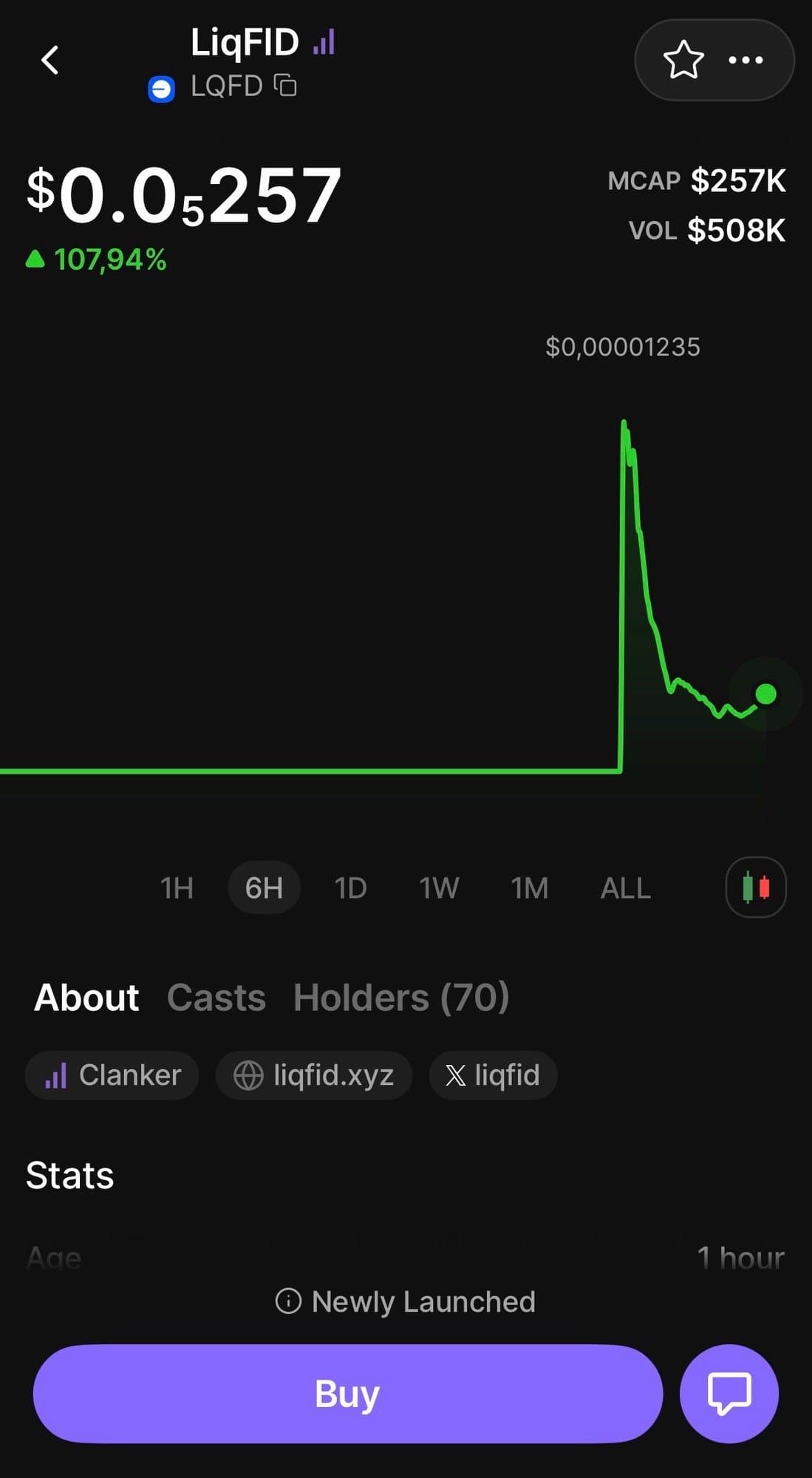The width and height of the screenshot is (812, 1478).
Task: Select the 6H chart range
Action: pos(264,888)
